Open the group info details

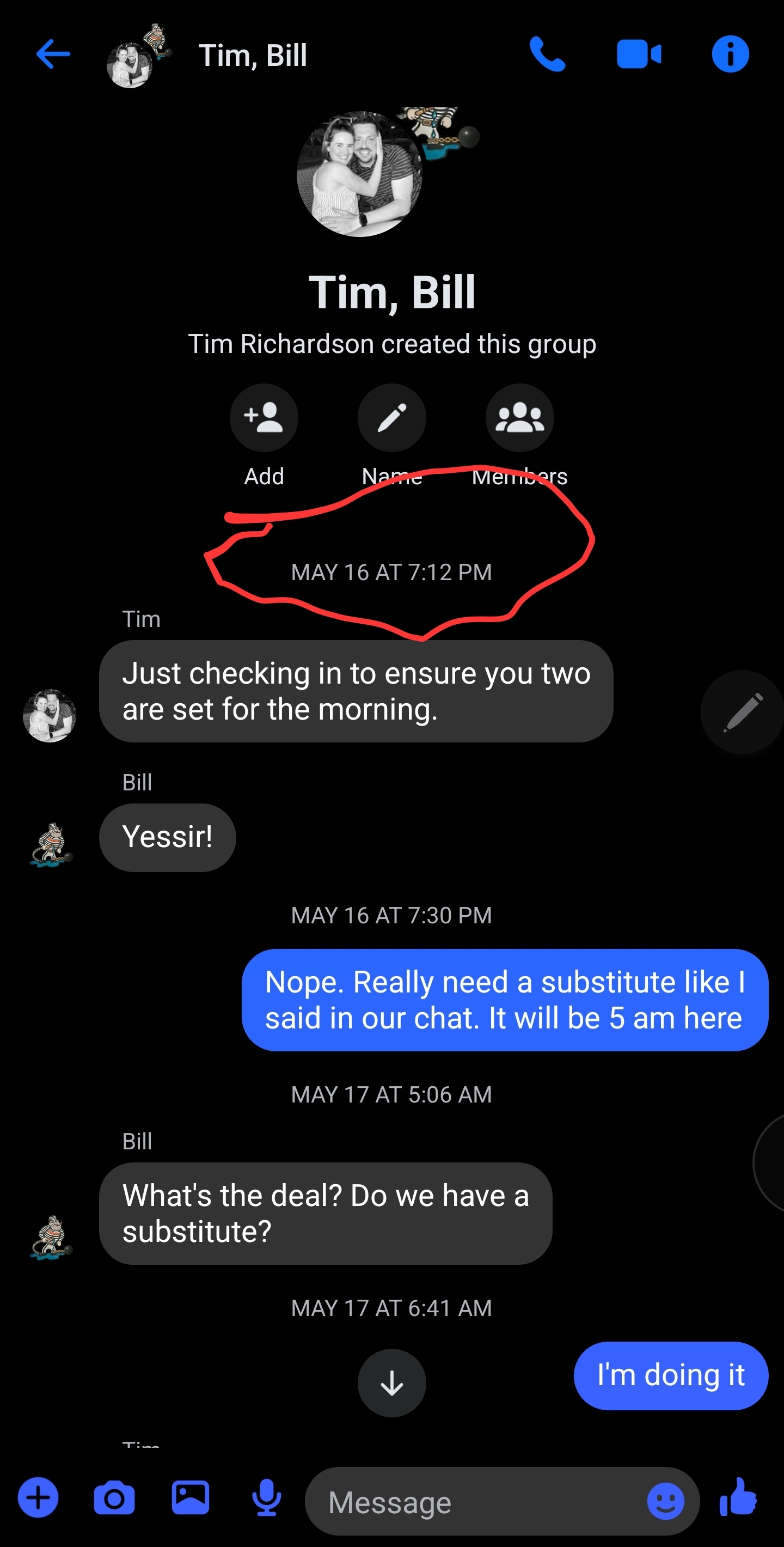click(730, 54)
